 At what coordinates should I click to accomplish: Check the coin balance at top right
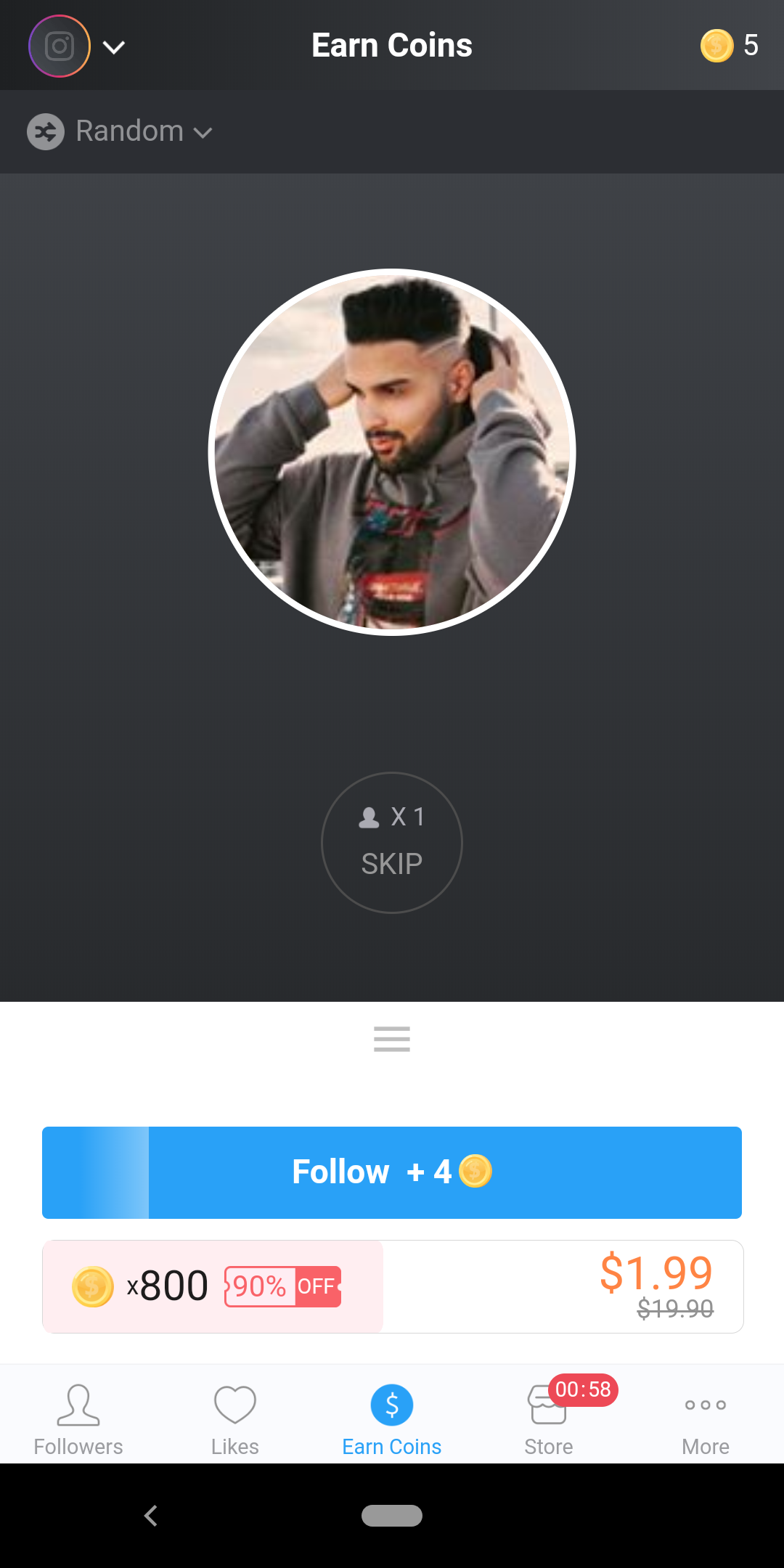tap(730, 46)
